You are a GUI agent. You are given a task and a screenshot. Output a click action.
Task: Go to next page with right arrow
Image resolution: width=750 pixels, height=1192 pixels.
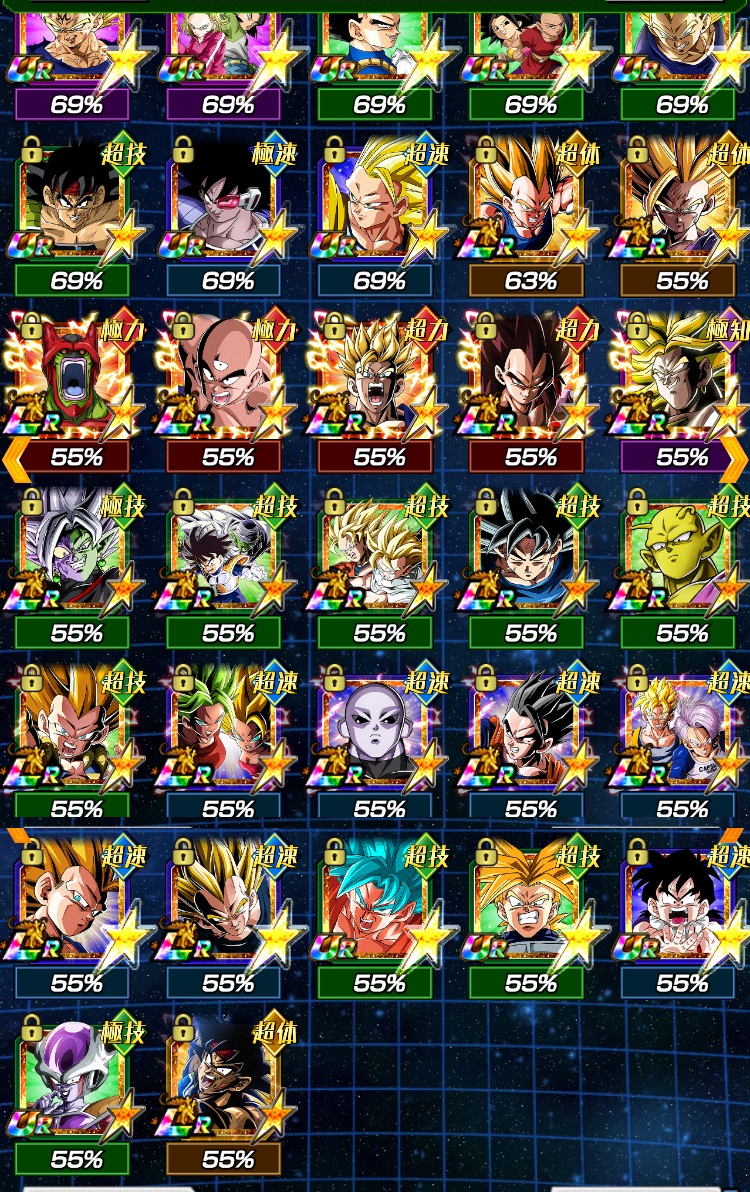[x=735, y=460]
